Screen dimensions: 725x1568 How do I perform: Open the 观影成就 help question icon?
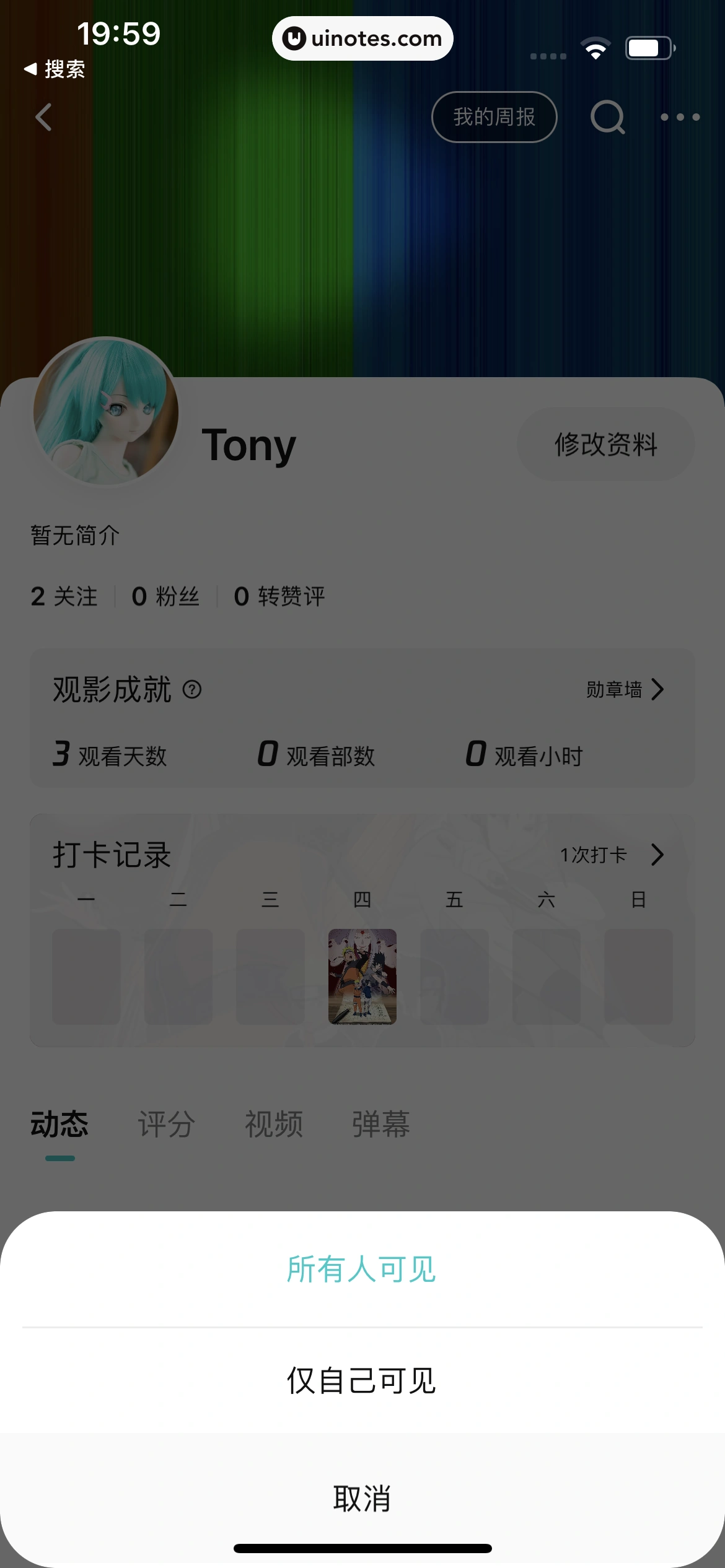(192, 689)
